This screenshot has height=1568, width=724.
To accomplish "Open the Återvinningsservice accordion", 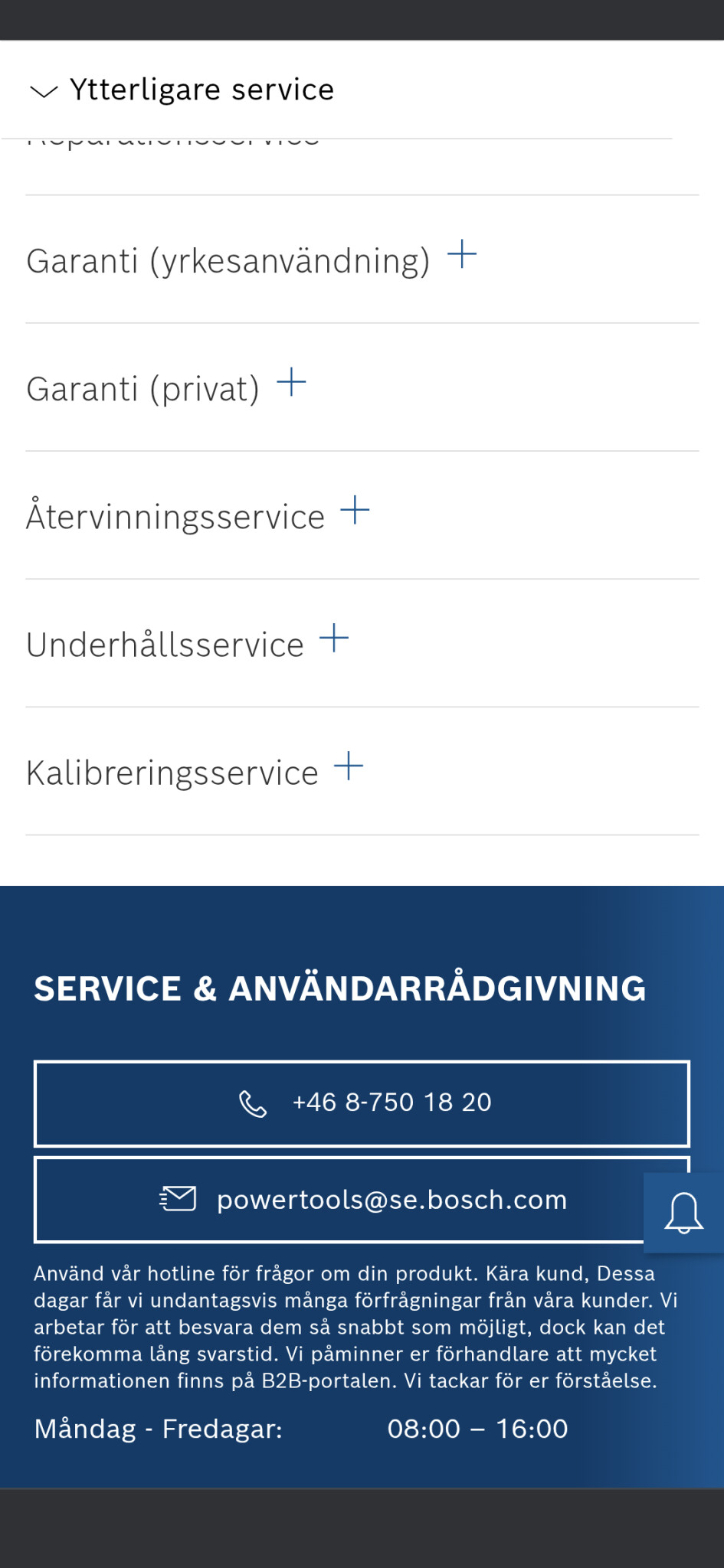I will click(362, 515).
